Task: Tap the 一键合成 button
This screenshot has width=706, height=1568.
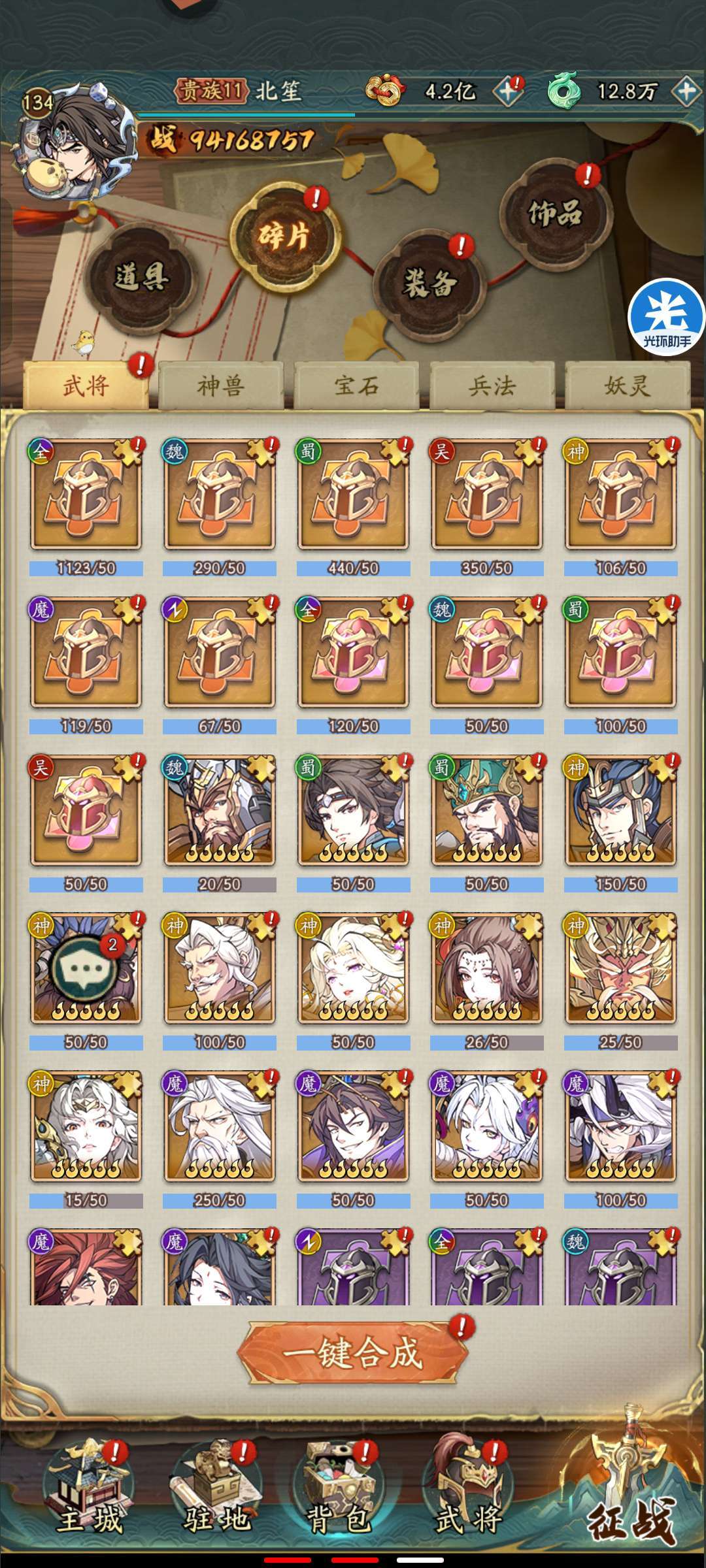Action: point(353,1352)
